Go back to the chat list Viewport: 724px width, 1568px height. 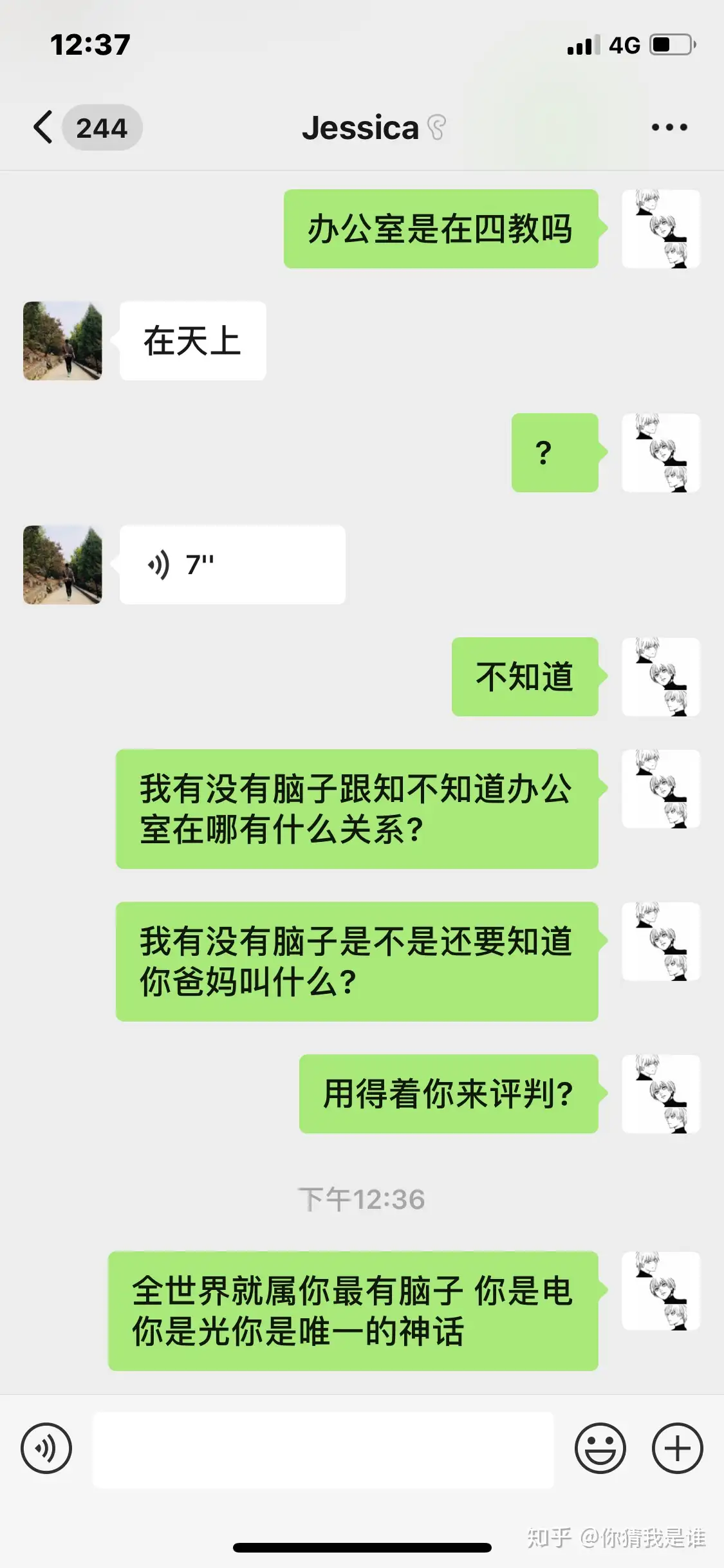[x=44, y=127]
